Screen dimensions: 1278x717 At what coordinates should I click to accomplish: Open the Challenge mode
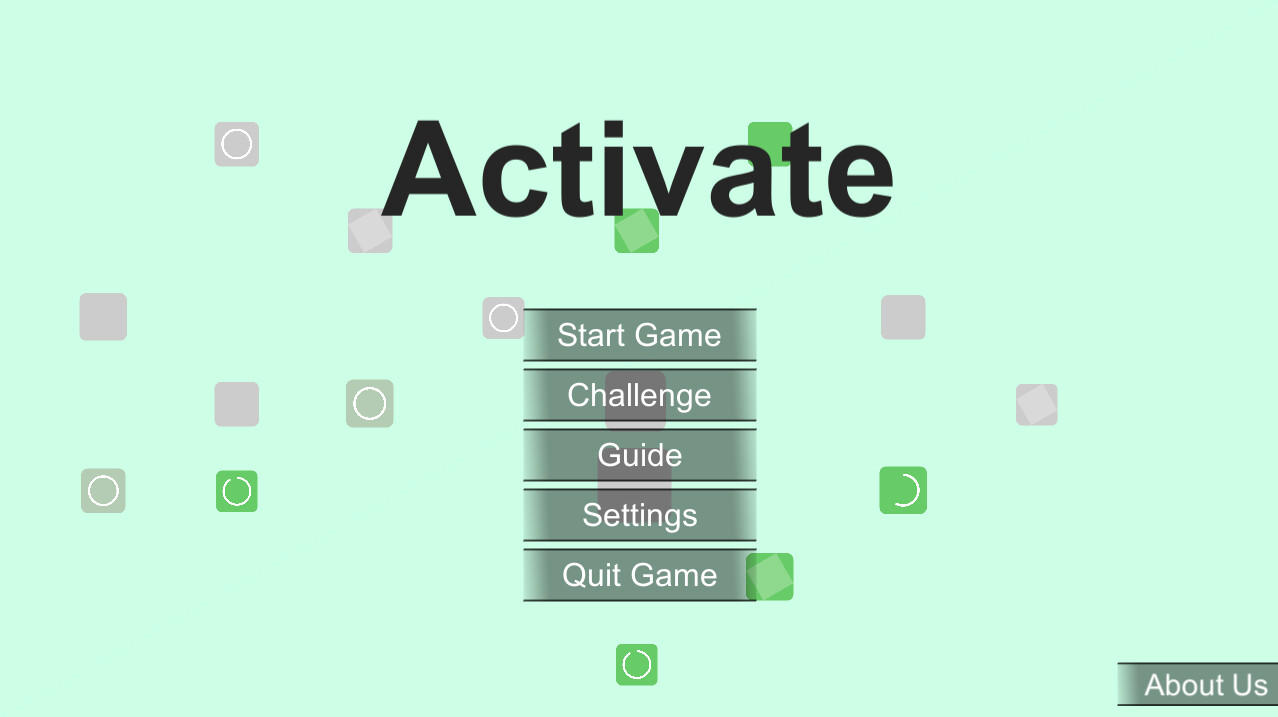click(x=639, y=395)
